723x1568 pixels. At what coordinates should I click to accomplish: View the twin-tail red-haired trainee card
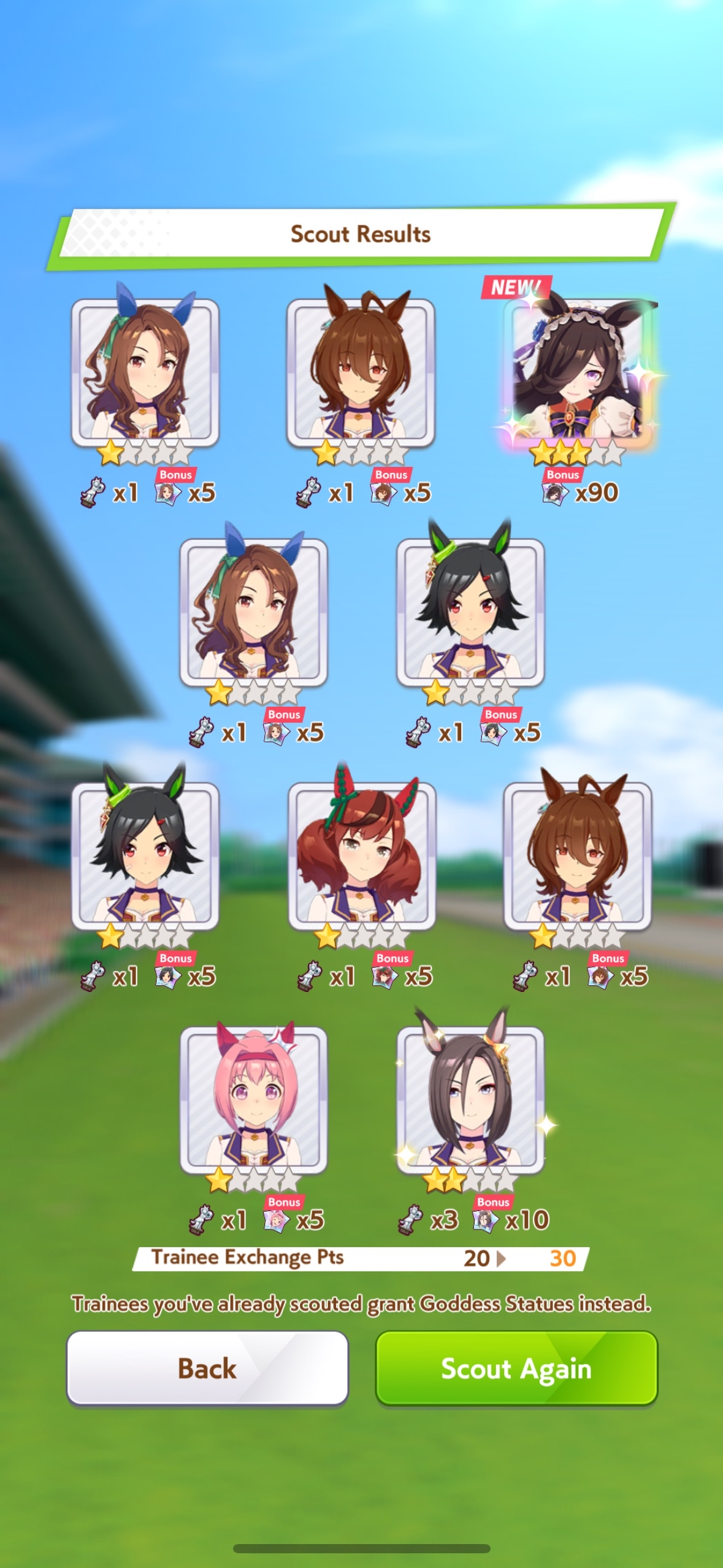pyautogui.click(x=362, y=856)
